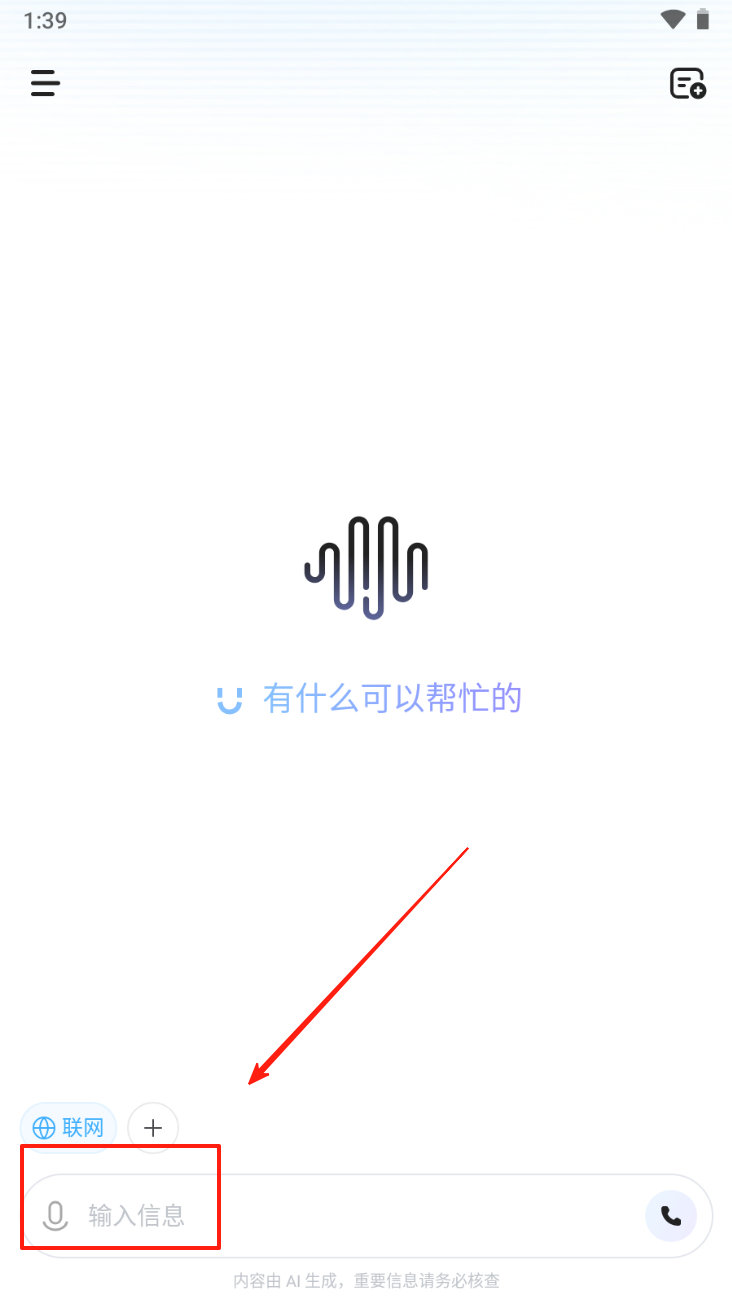Start a voice call with the phone icon
The image size is (732, 1304).
coord(671,1216)
